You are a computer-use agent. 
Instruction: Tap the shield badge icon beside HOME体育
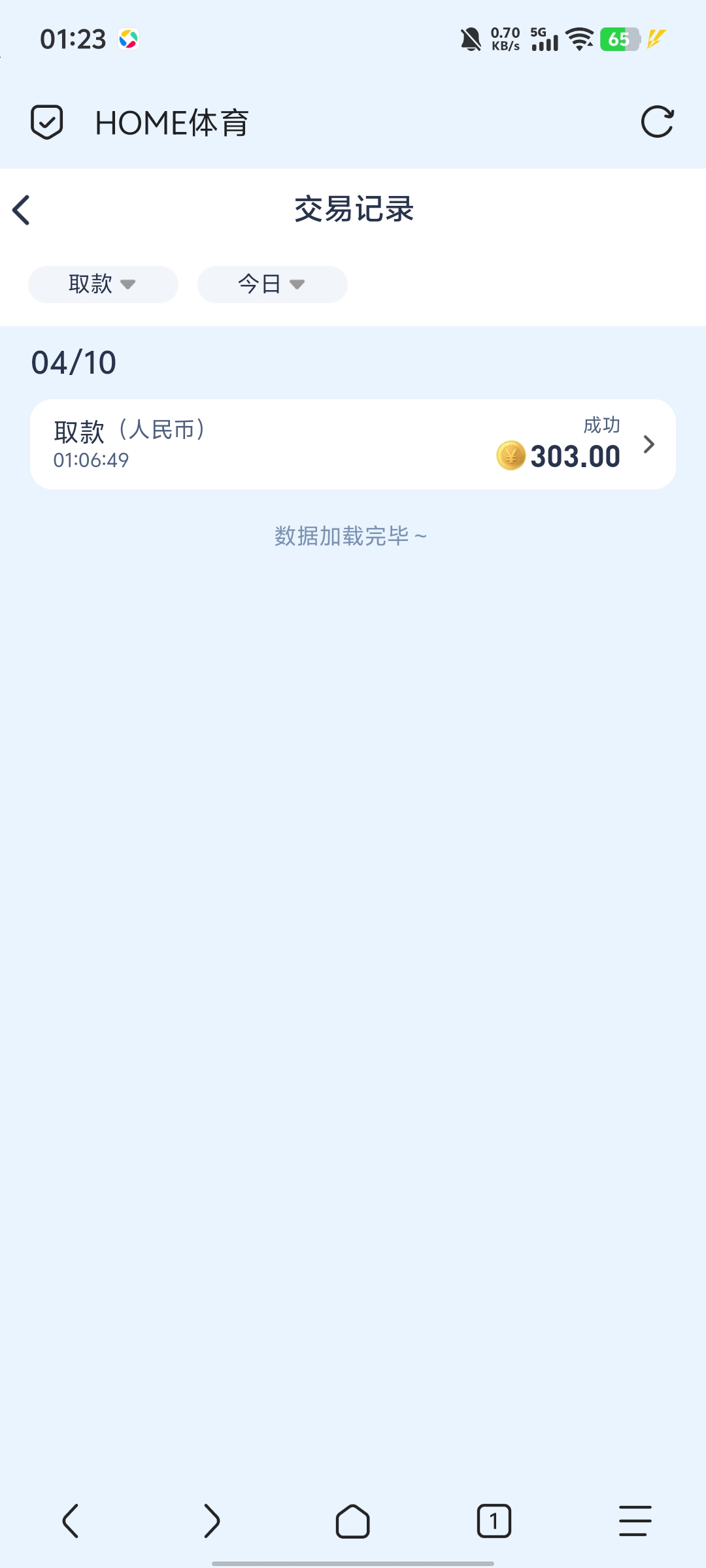pyautogui.click(x=46, y=122)
